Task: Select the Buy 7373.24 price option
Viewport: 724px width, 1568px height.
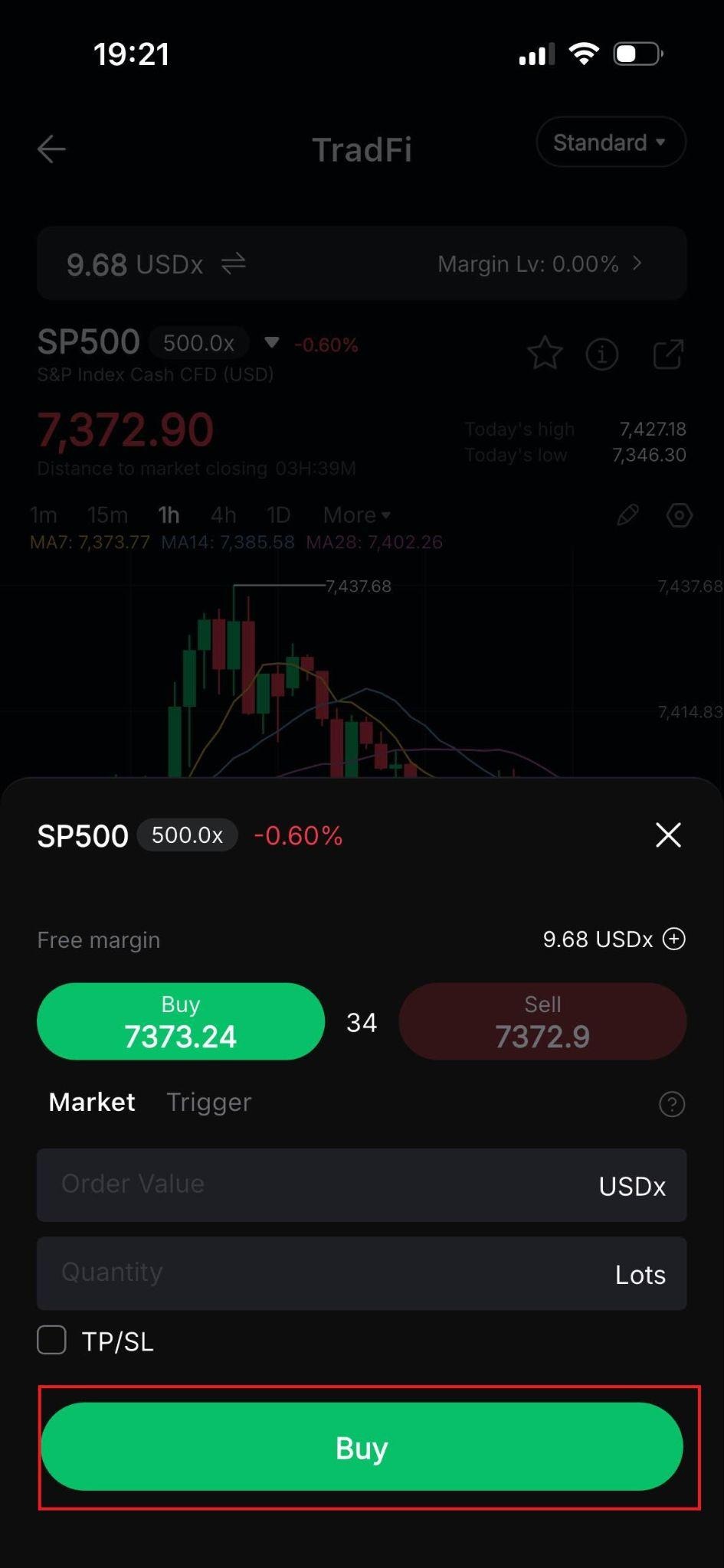Action: coord(181,1021)
